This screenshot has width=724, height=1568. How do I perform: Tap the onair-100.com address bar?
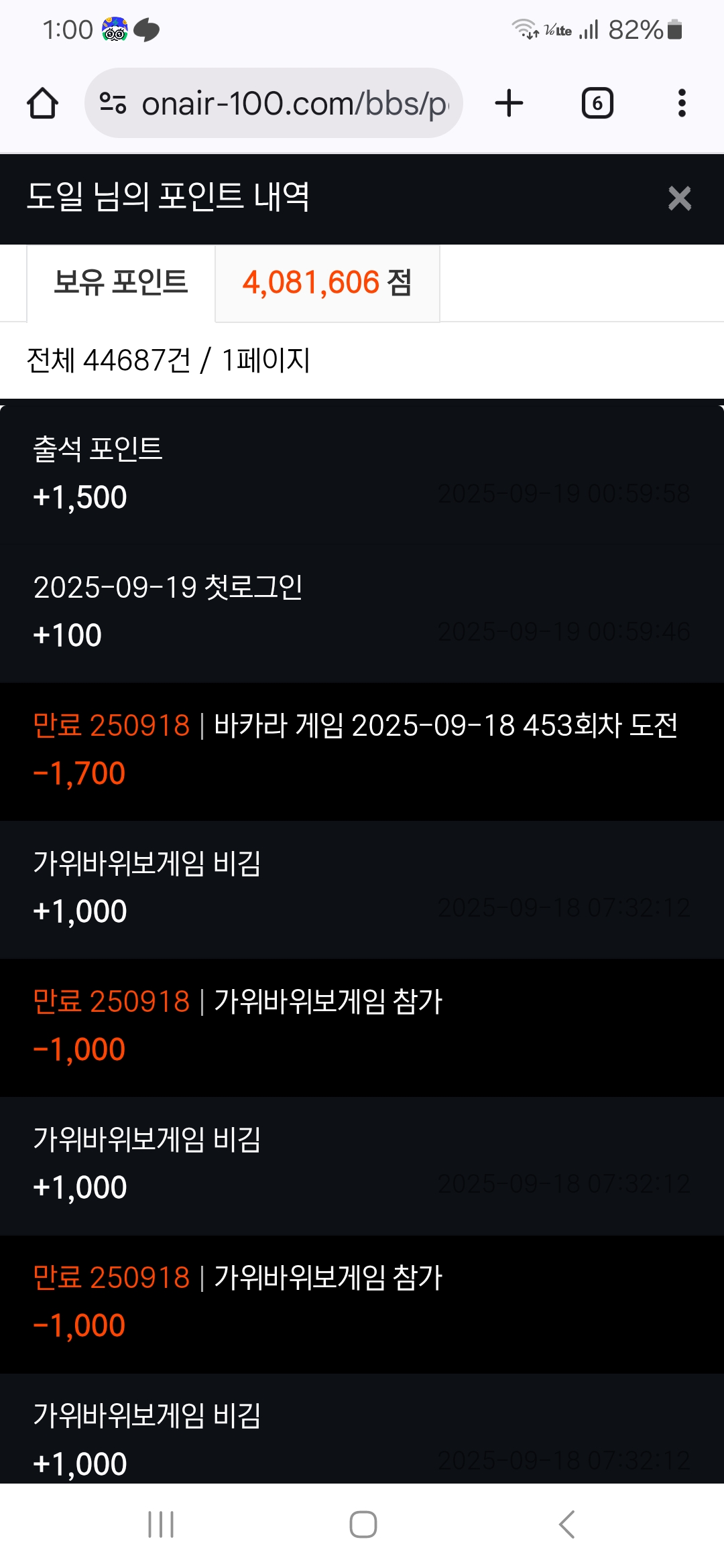point(295,103)
